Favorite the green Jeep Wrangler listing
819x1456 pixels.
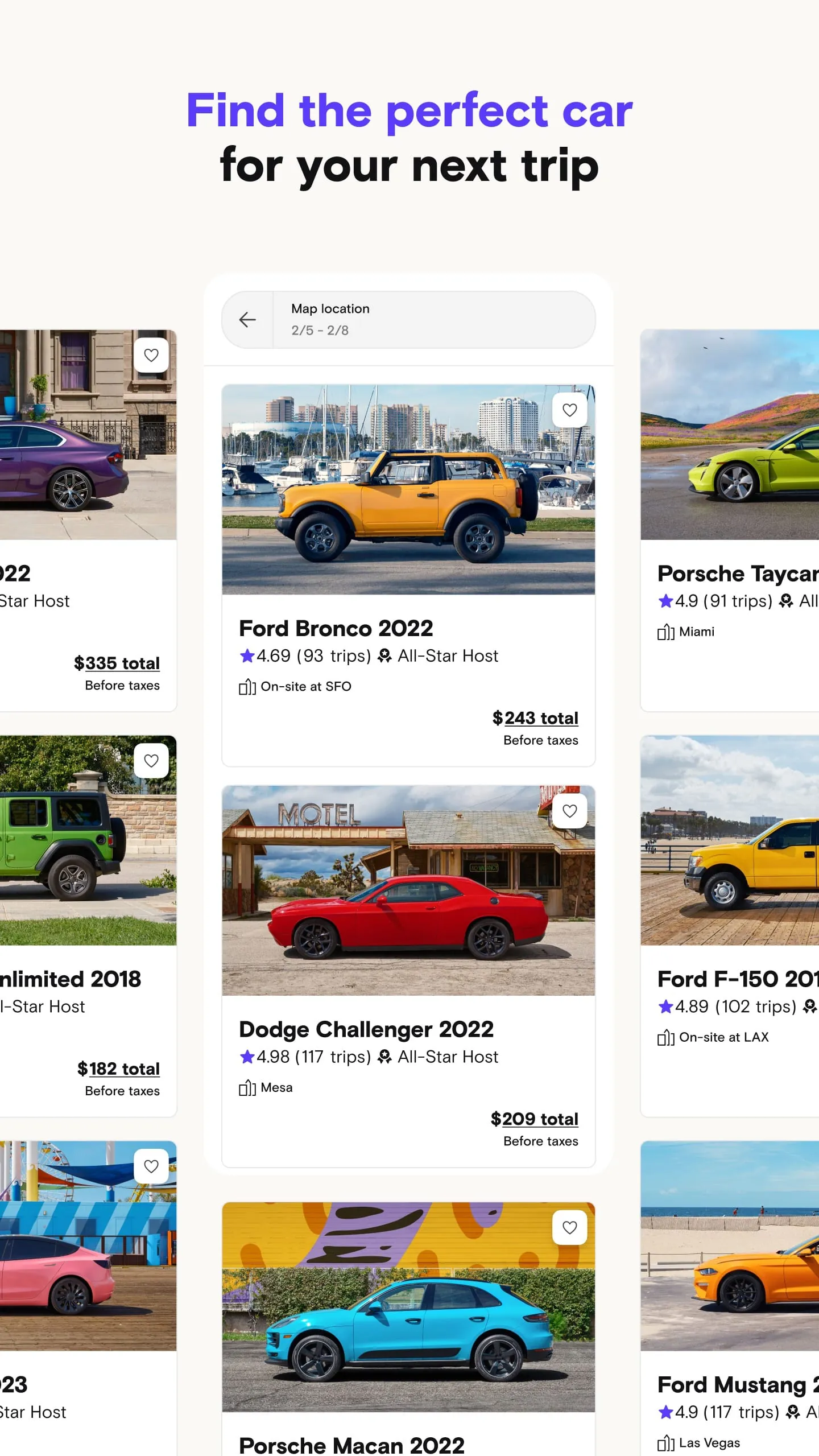(151, 760)
